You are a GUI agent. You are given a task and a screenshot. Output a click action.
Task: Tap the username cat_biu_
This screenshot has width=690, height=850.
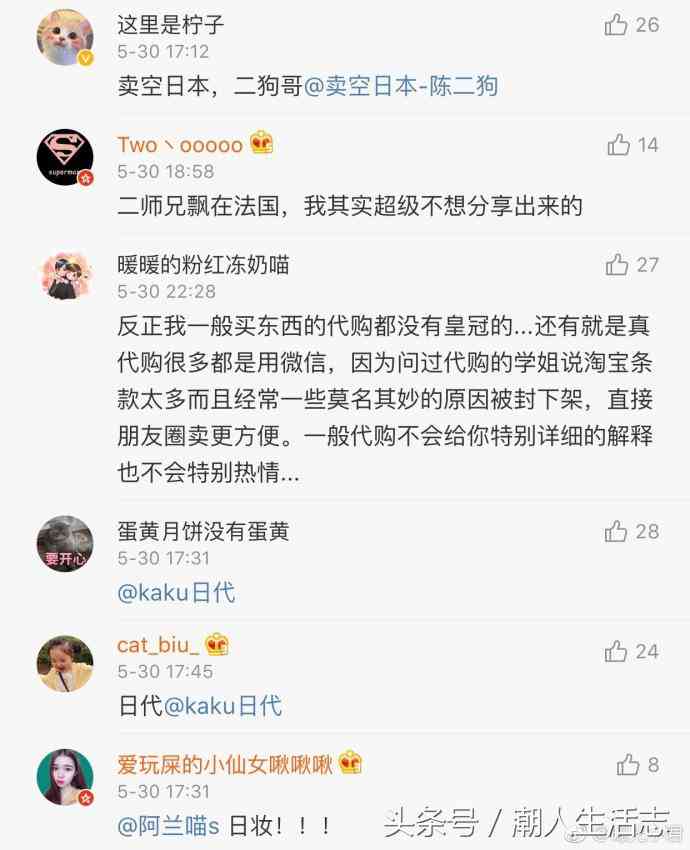(x=159, y=644)
